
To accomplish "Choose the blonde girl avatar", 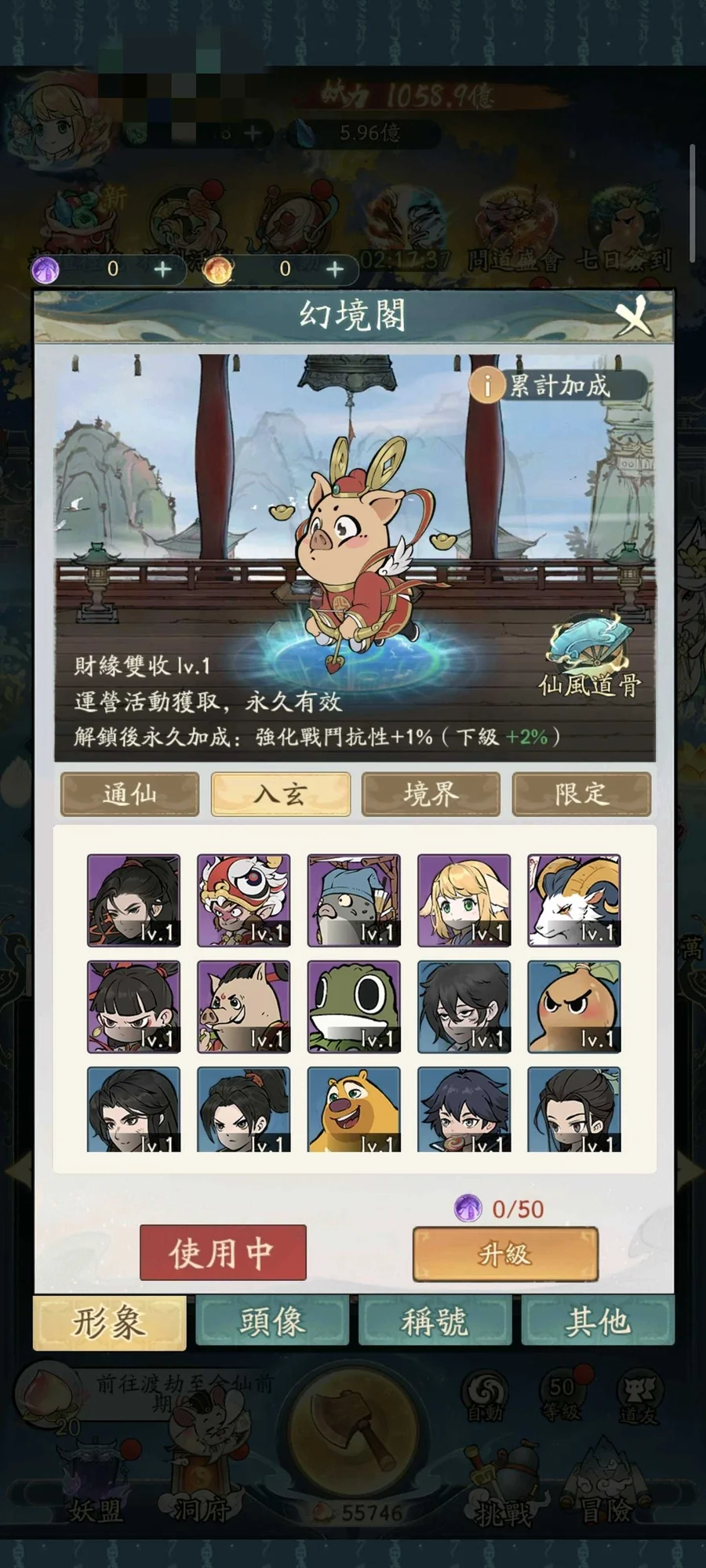I will click(464, 900).
